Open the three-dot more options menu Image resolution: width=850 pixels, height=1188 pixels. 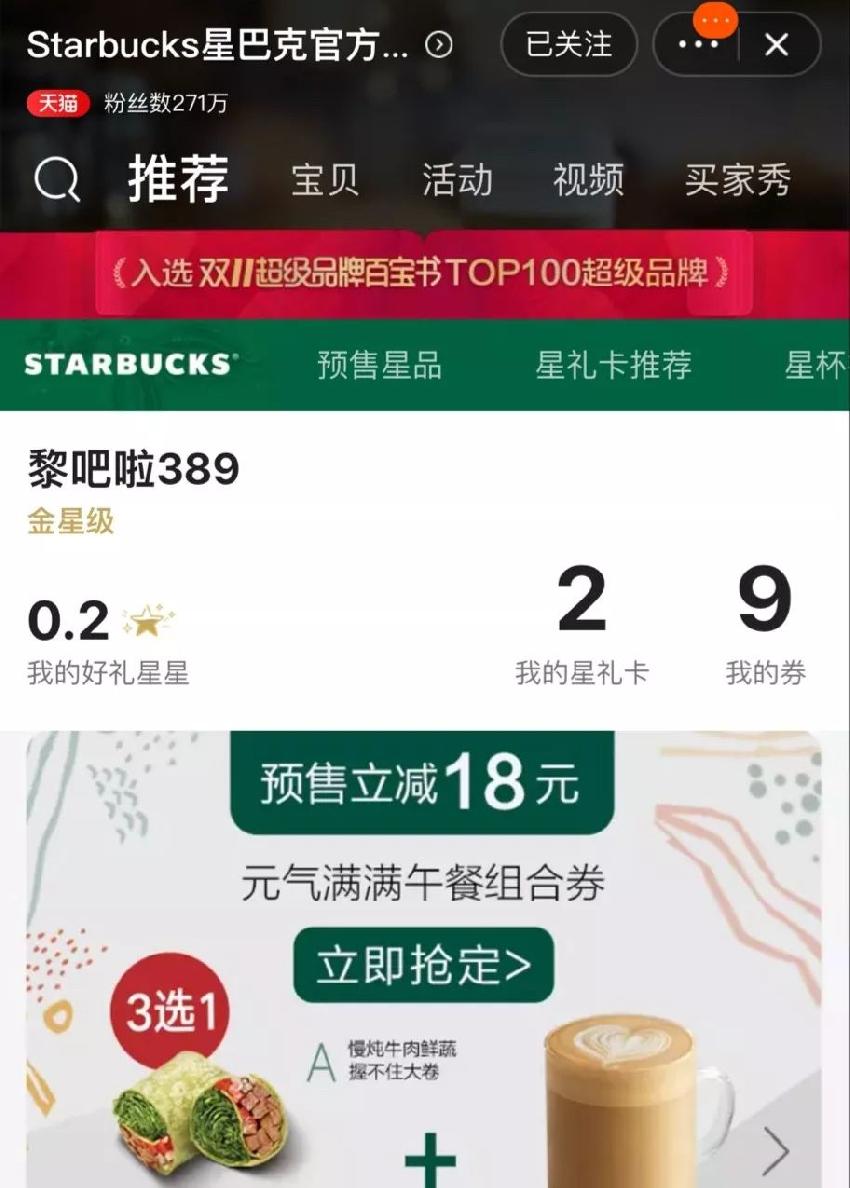click(698, 45)
